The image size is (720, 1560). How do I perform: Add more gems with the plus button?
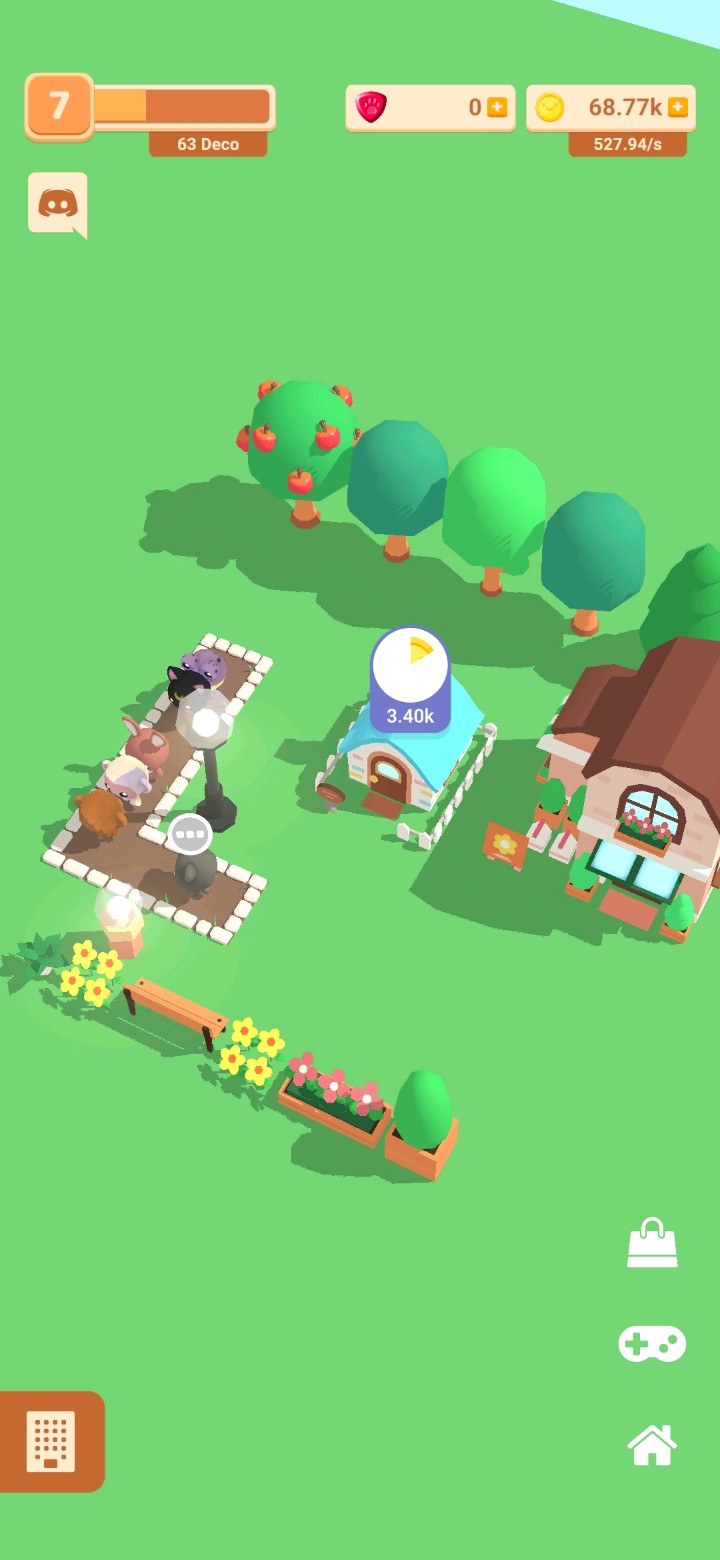click(x=497, y=108)
